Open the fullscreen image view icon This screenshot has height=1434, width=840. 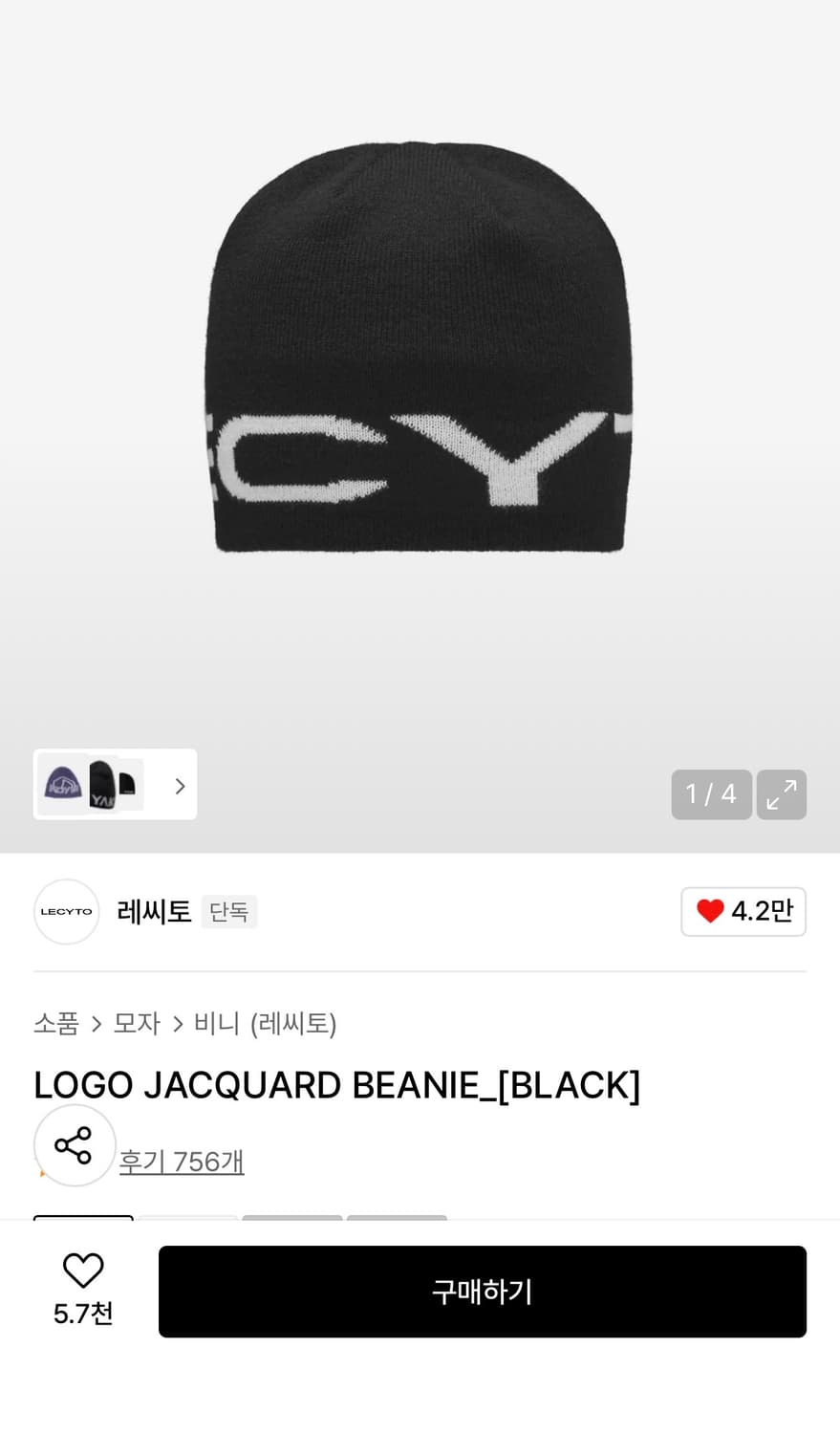click(x=782, y=794)
